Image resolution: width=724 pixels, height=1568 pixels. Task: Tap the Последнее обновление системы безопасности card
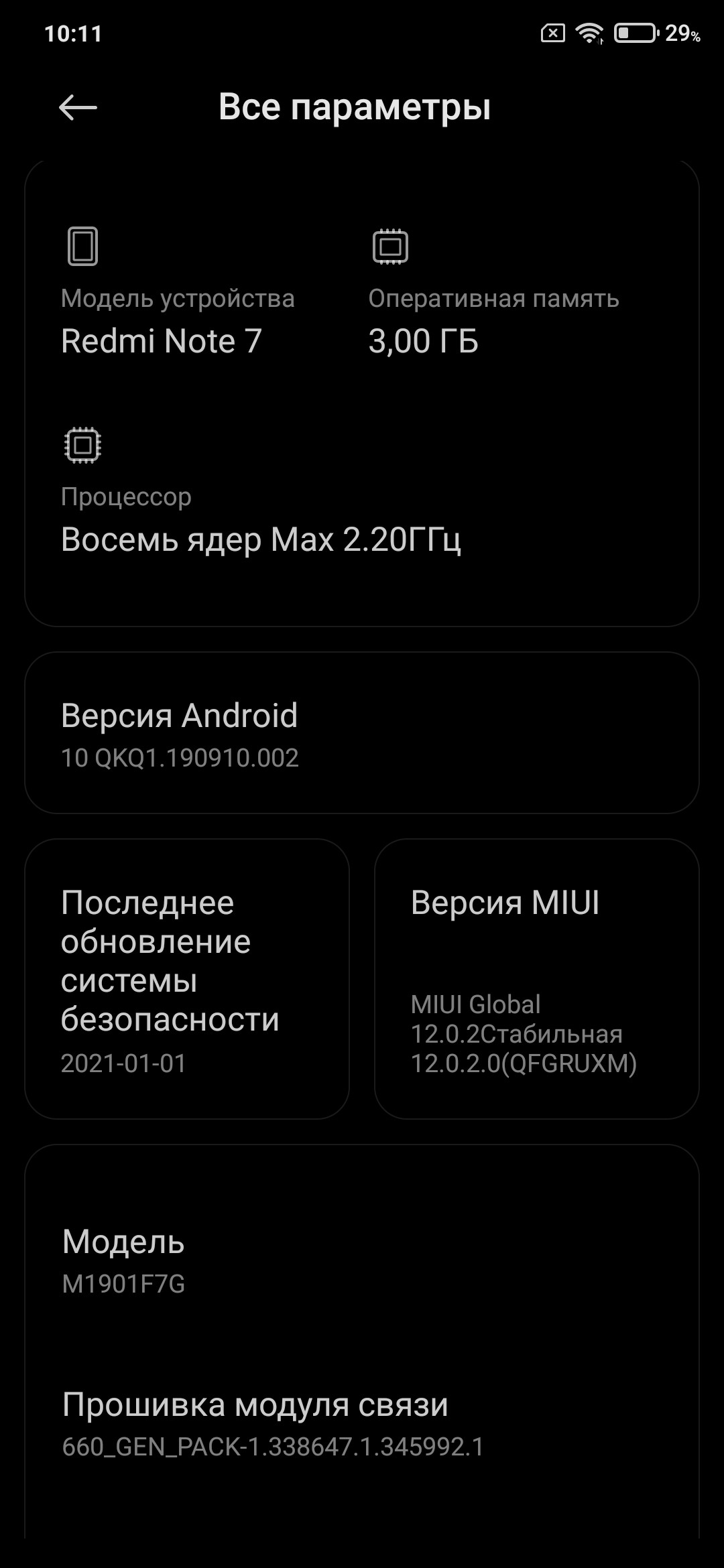point(187,979)
